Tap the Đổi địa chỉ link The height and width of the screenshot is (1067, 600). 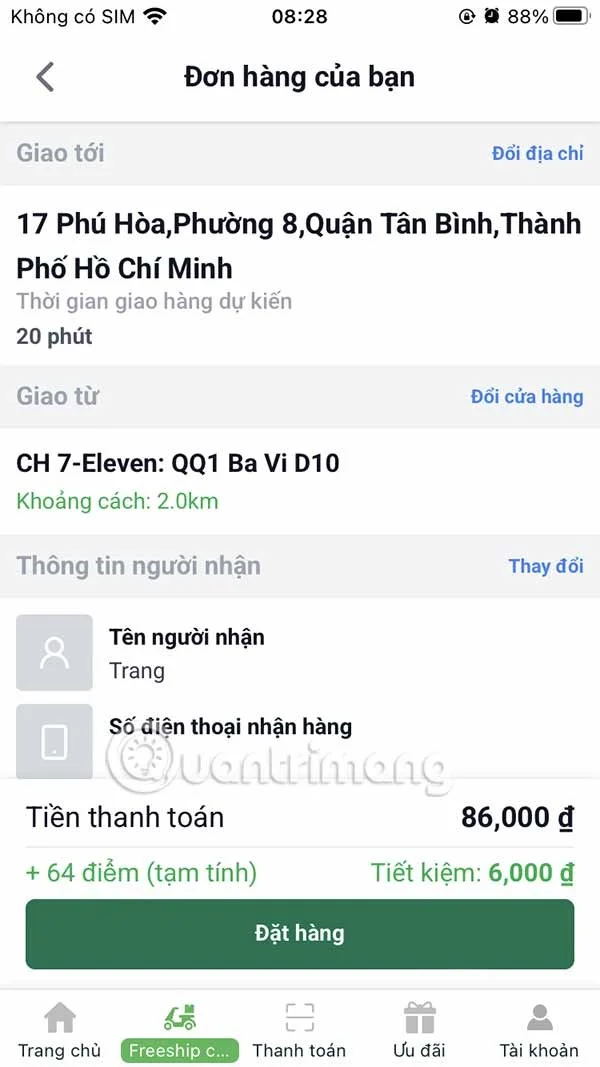(537, 153)
